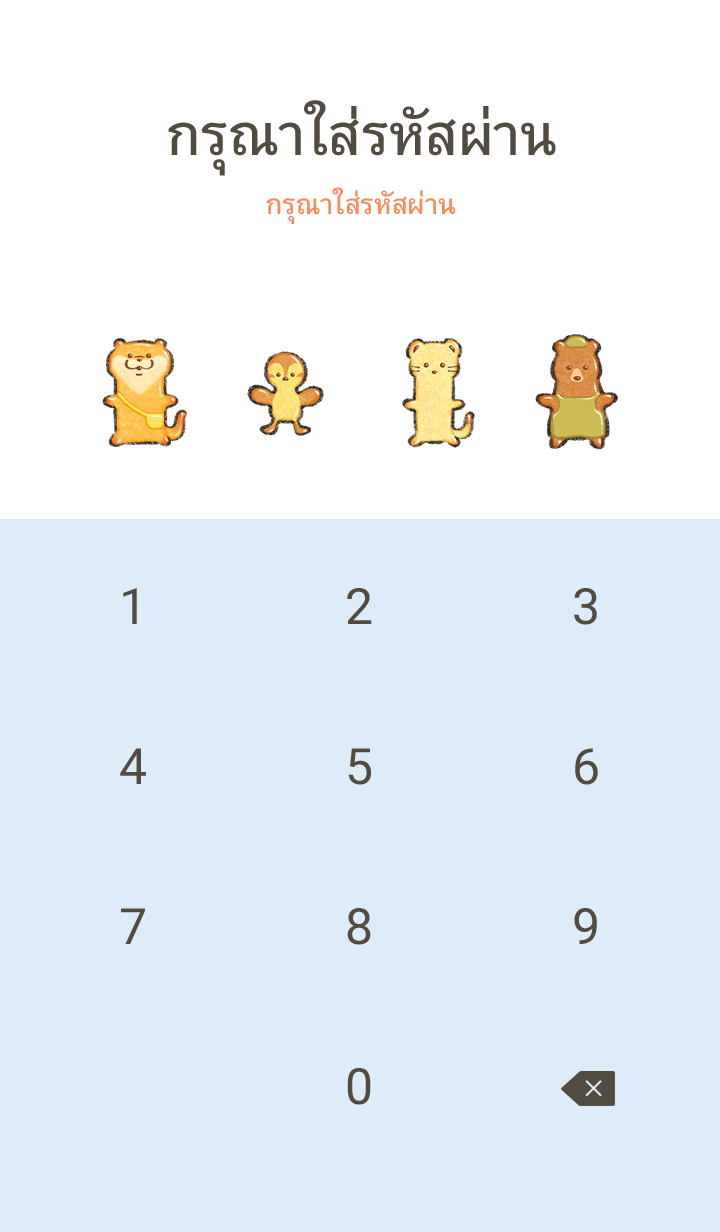Image resolution: width=720 pixels, height=1232 pixels.
Task: Enter digit 4 for the passcode
Action: click(x=132, y=767)
